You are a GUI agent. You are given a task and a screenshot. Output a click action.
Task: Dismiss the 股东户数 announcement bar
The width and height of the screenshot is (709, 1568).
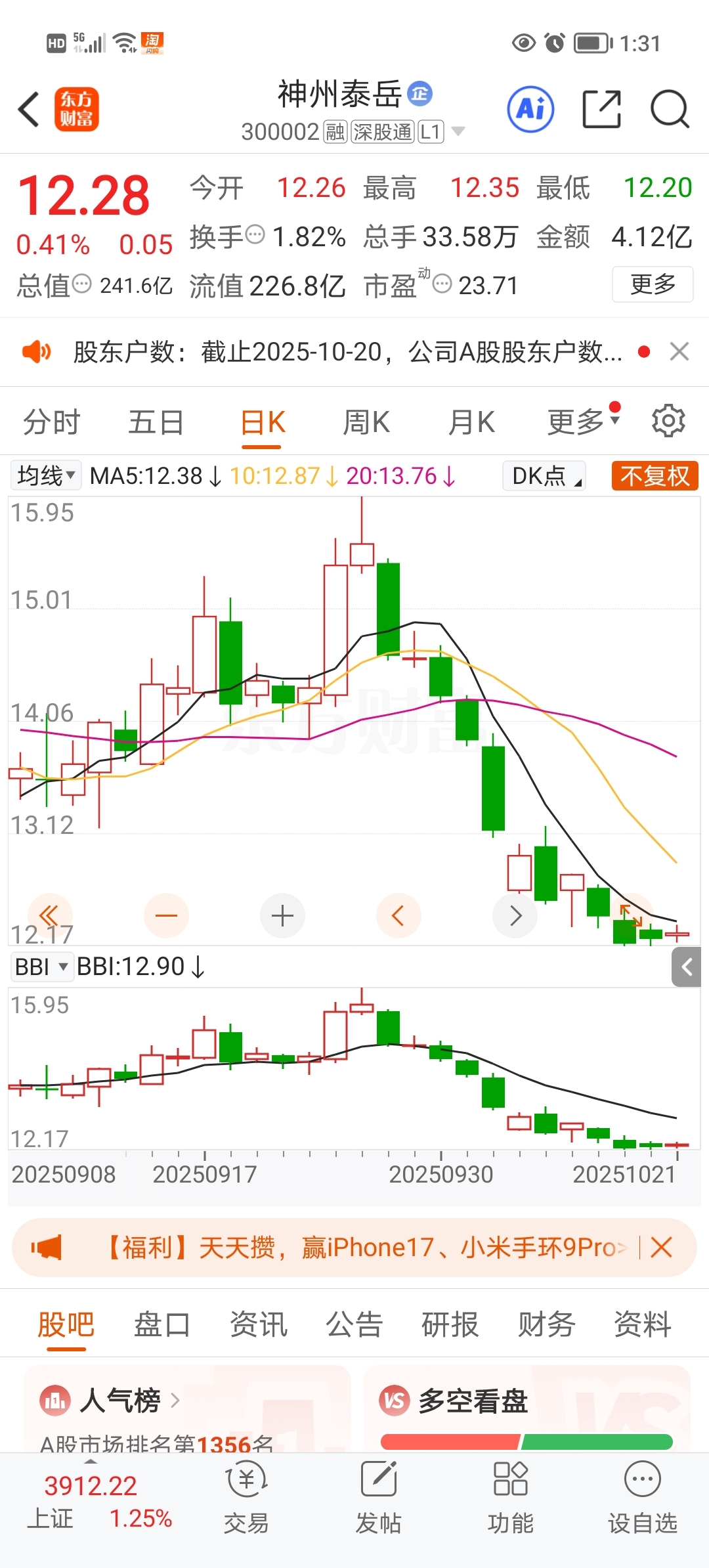point(679,352)
